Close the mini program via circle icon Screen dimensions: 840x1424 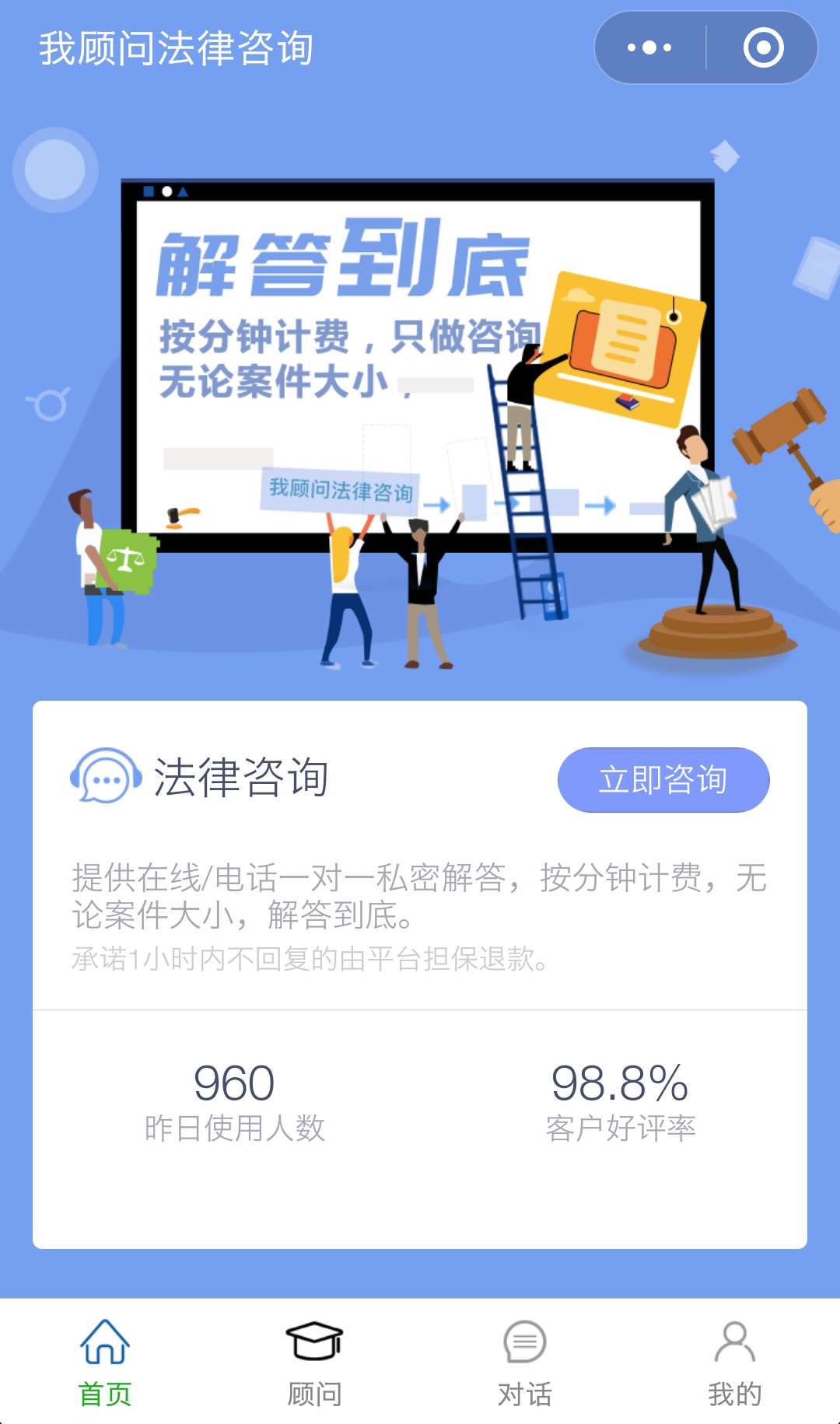pos(763,48)
